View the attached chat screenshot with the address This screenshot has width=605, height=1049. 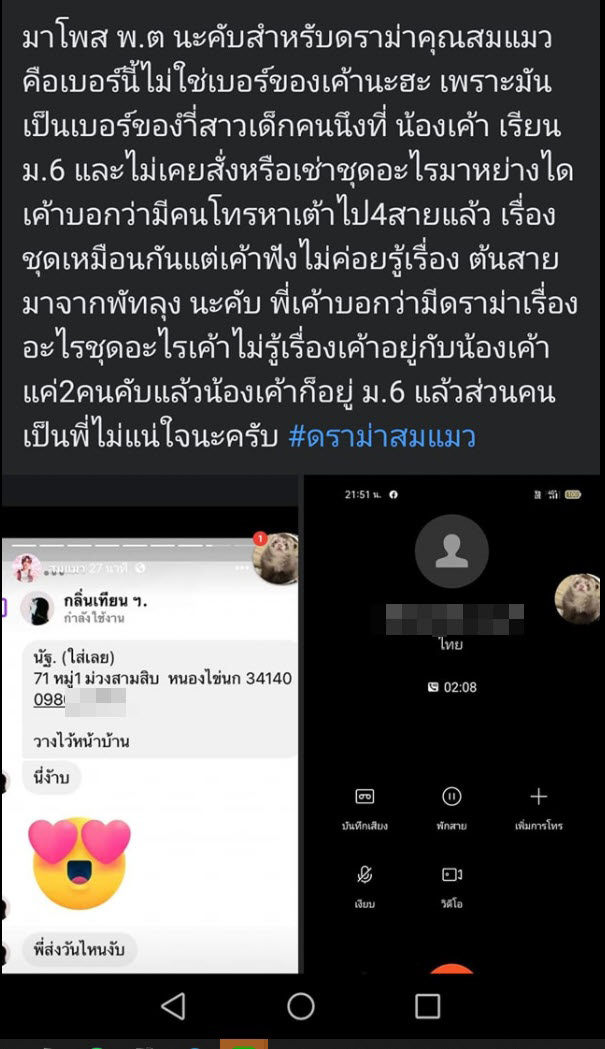point(150,755)
